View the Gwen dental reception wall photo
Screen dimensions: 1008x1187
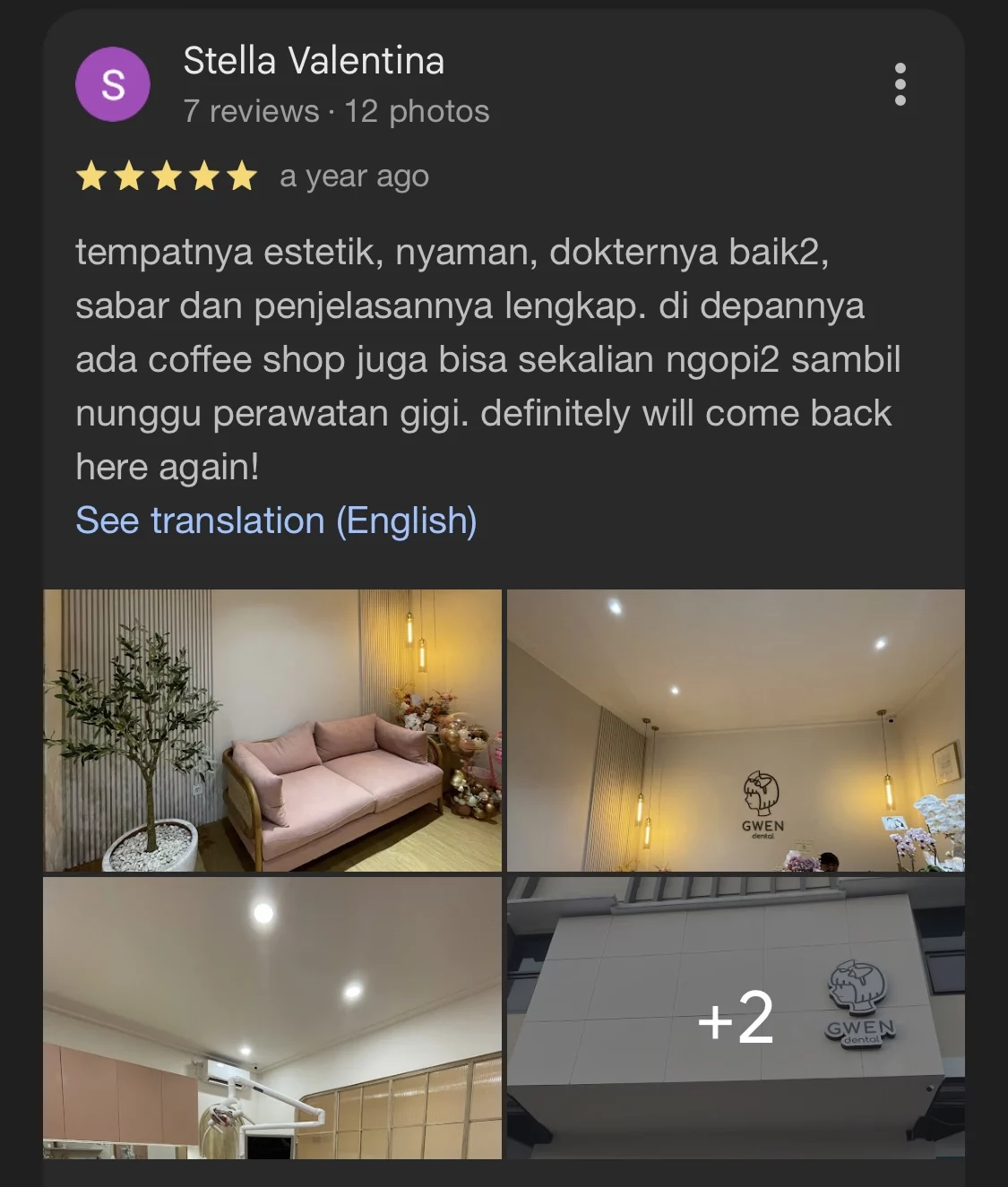736,730
